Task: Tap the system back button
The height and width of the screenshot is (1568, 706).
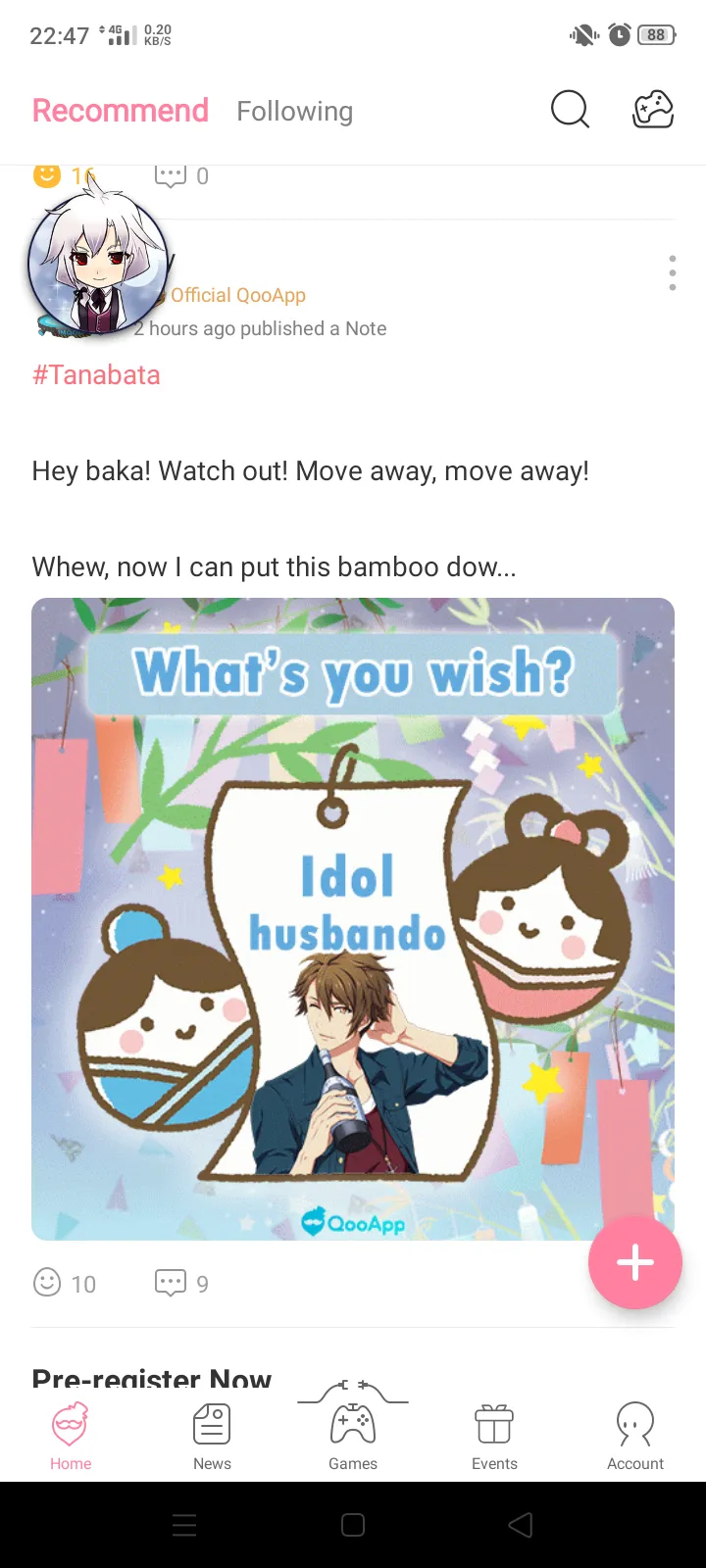Action: 521,1525
